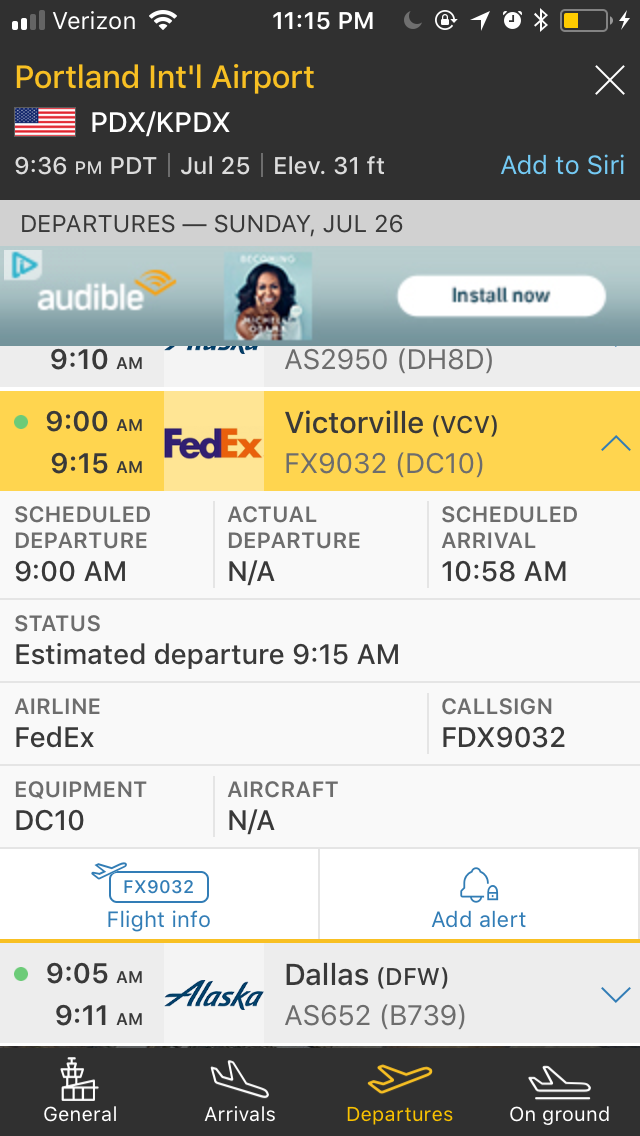640x1136 pixels.
Task: Switch to the Arrivals tab
Action: coord(240,1092)
